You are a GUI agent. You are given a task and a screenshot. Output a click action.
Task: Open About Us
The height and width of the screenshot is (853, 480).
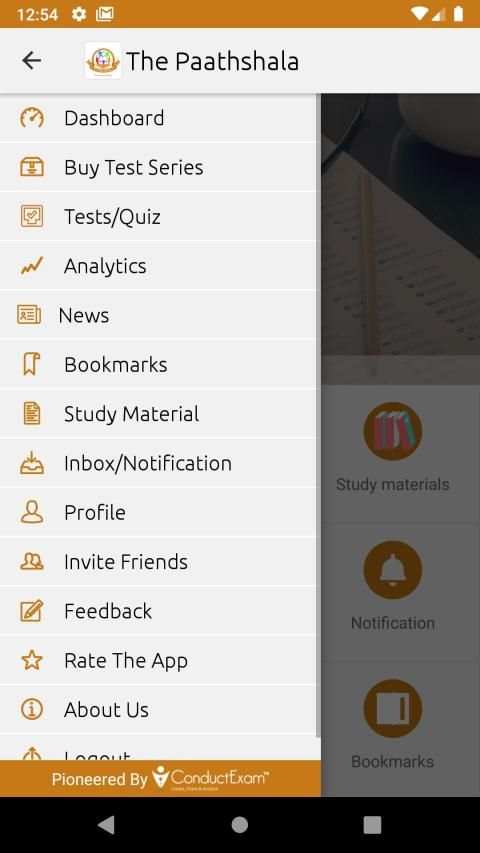[158, 710]
